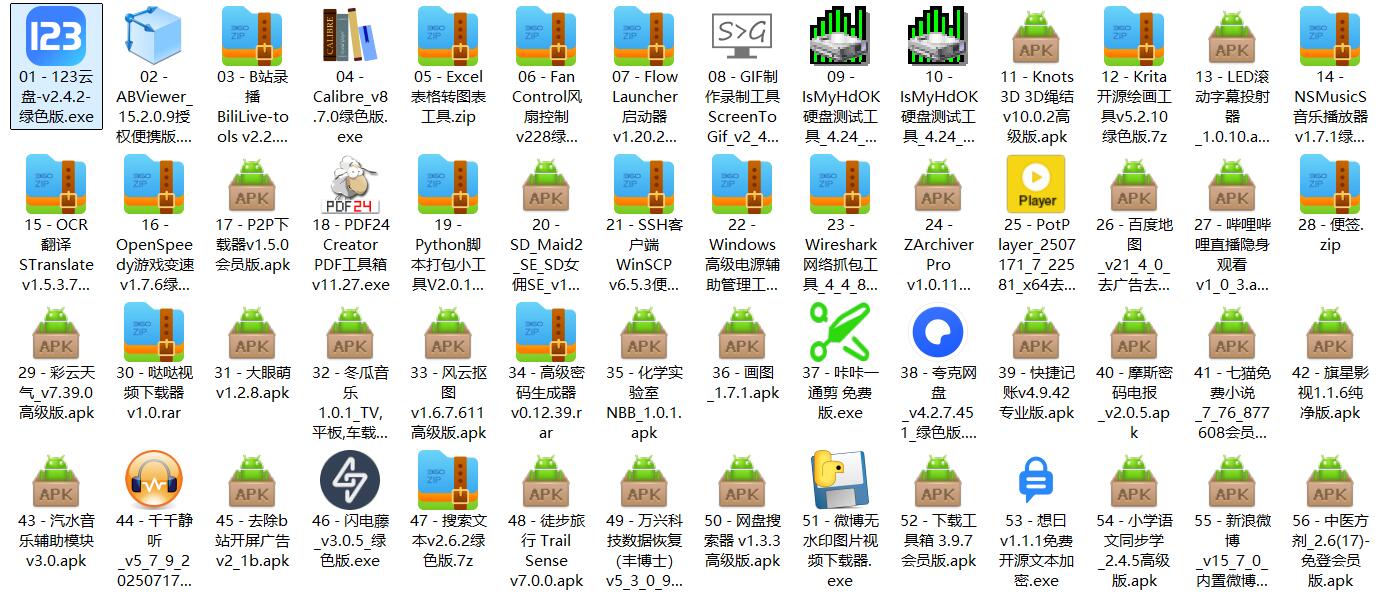Image resolution: width=1376 pixels, height=601 pixels.
Task: Open 56 - 中医方剂 免登会员版.apk
Action: coord(1330,481)
